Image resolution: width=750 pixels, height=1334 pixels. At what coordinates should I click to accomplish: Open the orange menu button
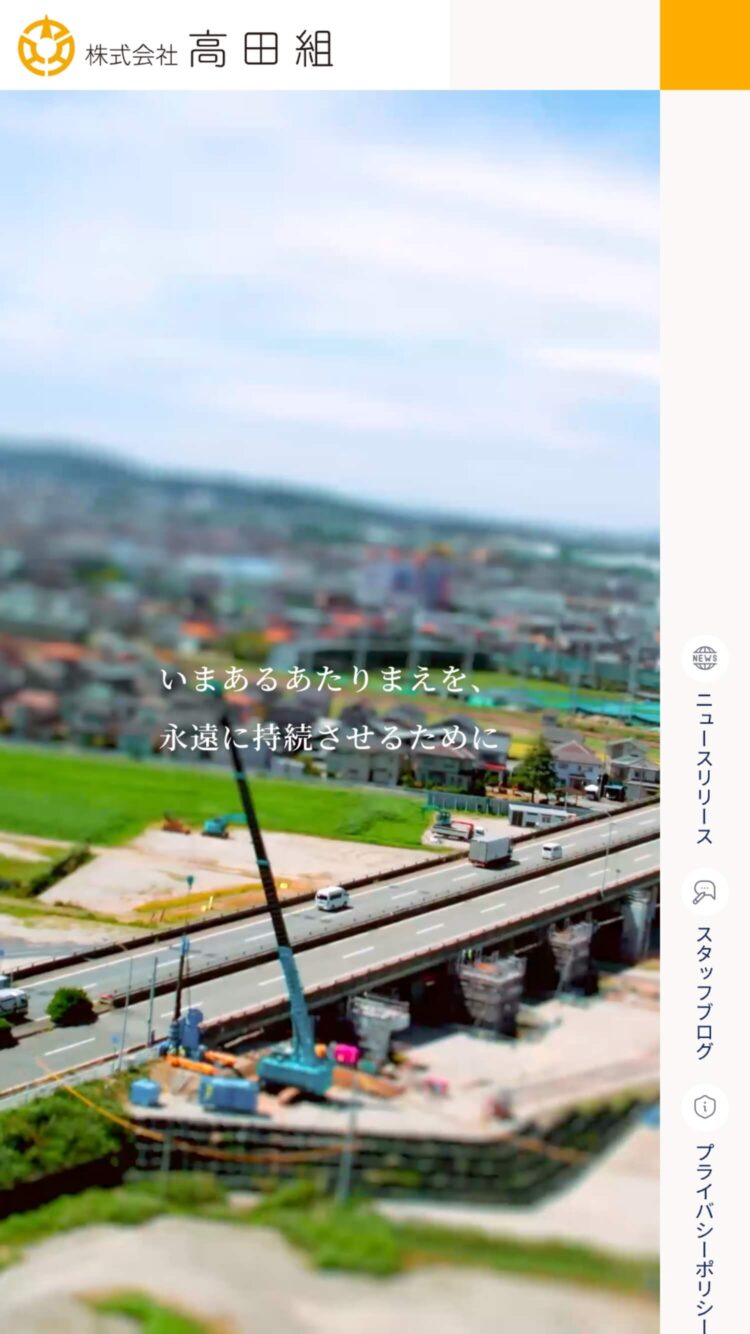click(704, 45)
